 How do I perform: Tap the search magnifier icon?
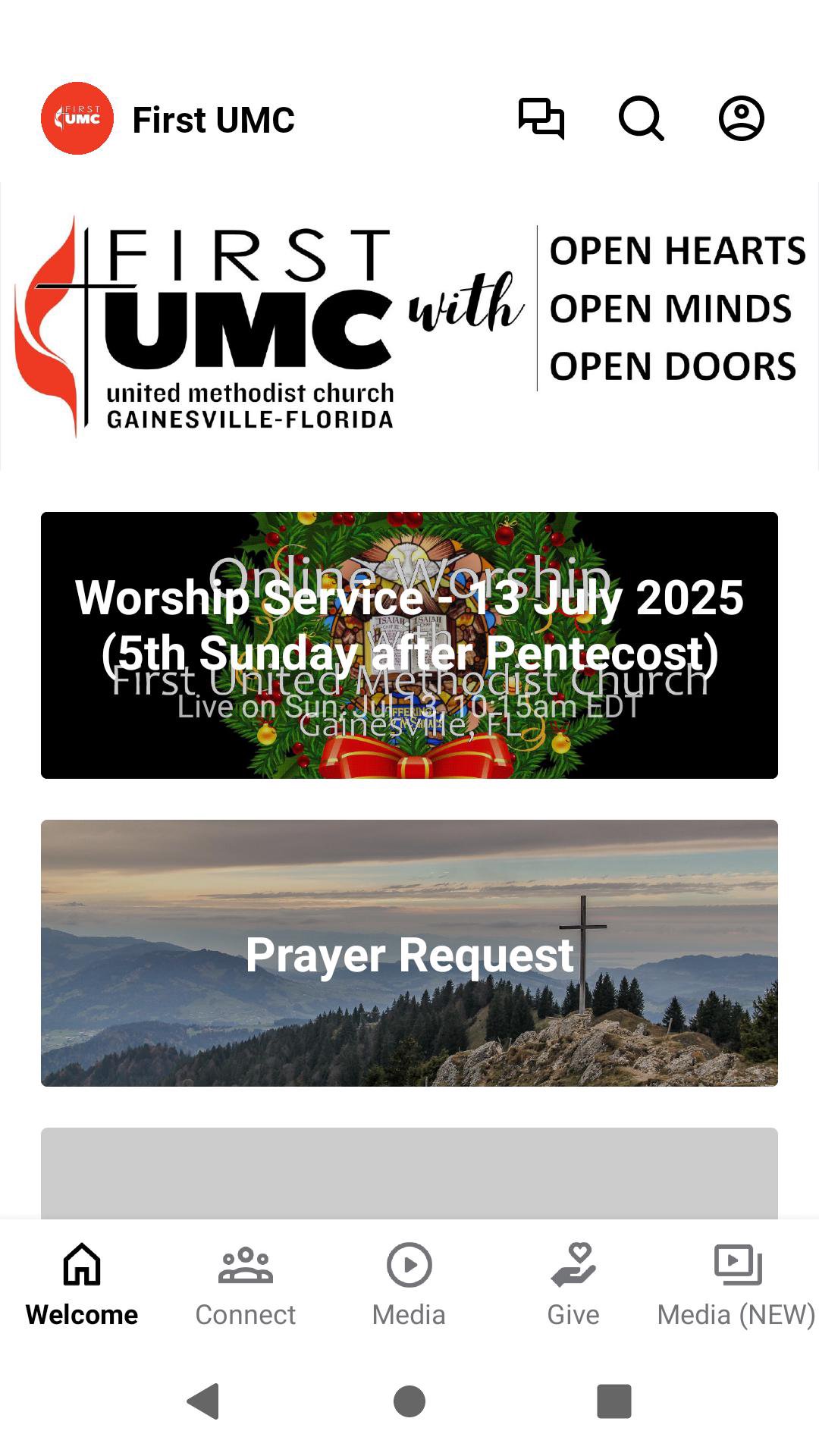(x=641, y=119)
